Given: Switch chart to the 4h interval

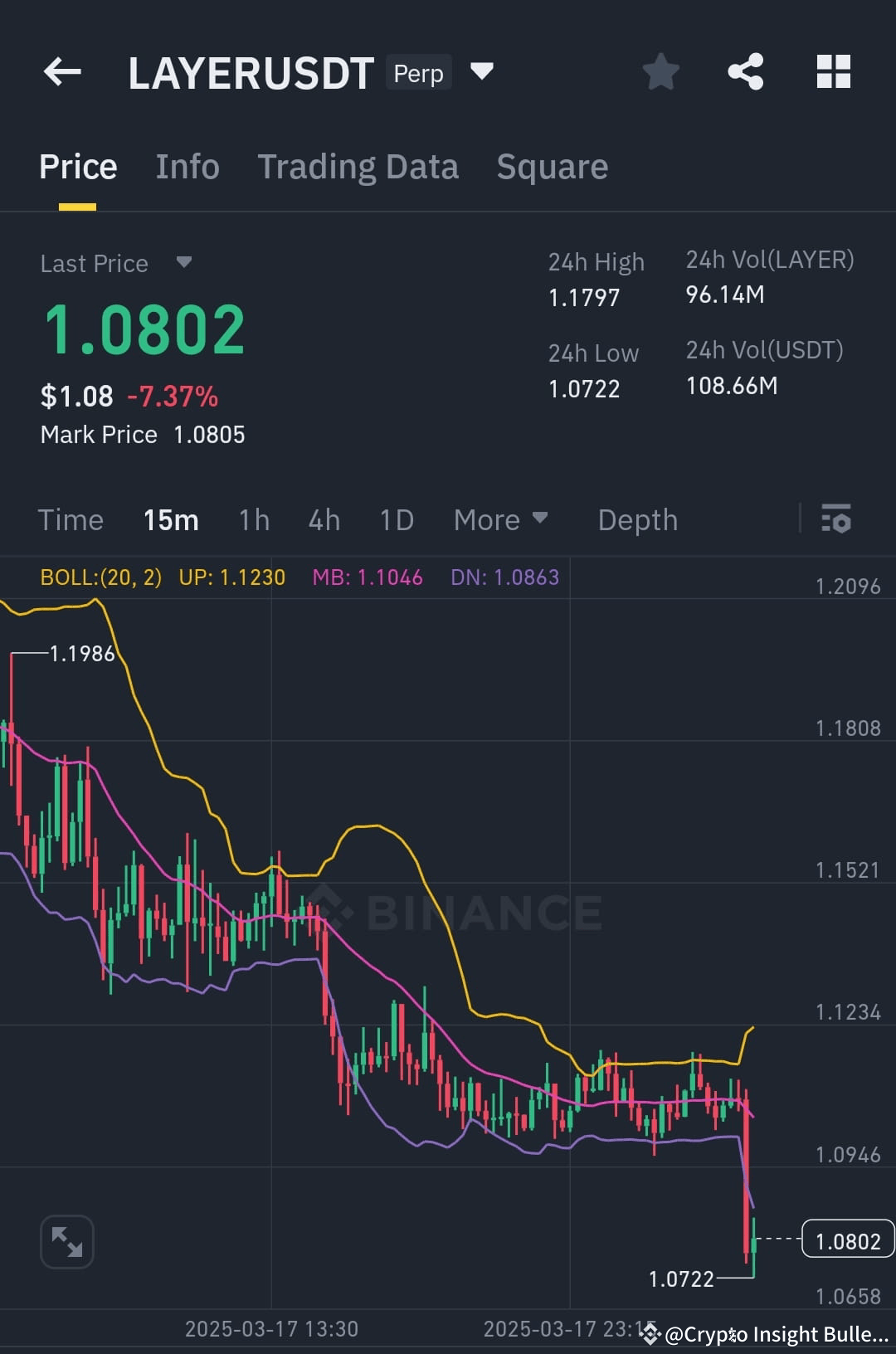Looking at the screenshot, I should (x=324, y=520).
